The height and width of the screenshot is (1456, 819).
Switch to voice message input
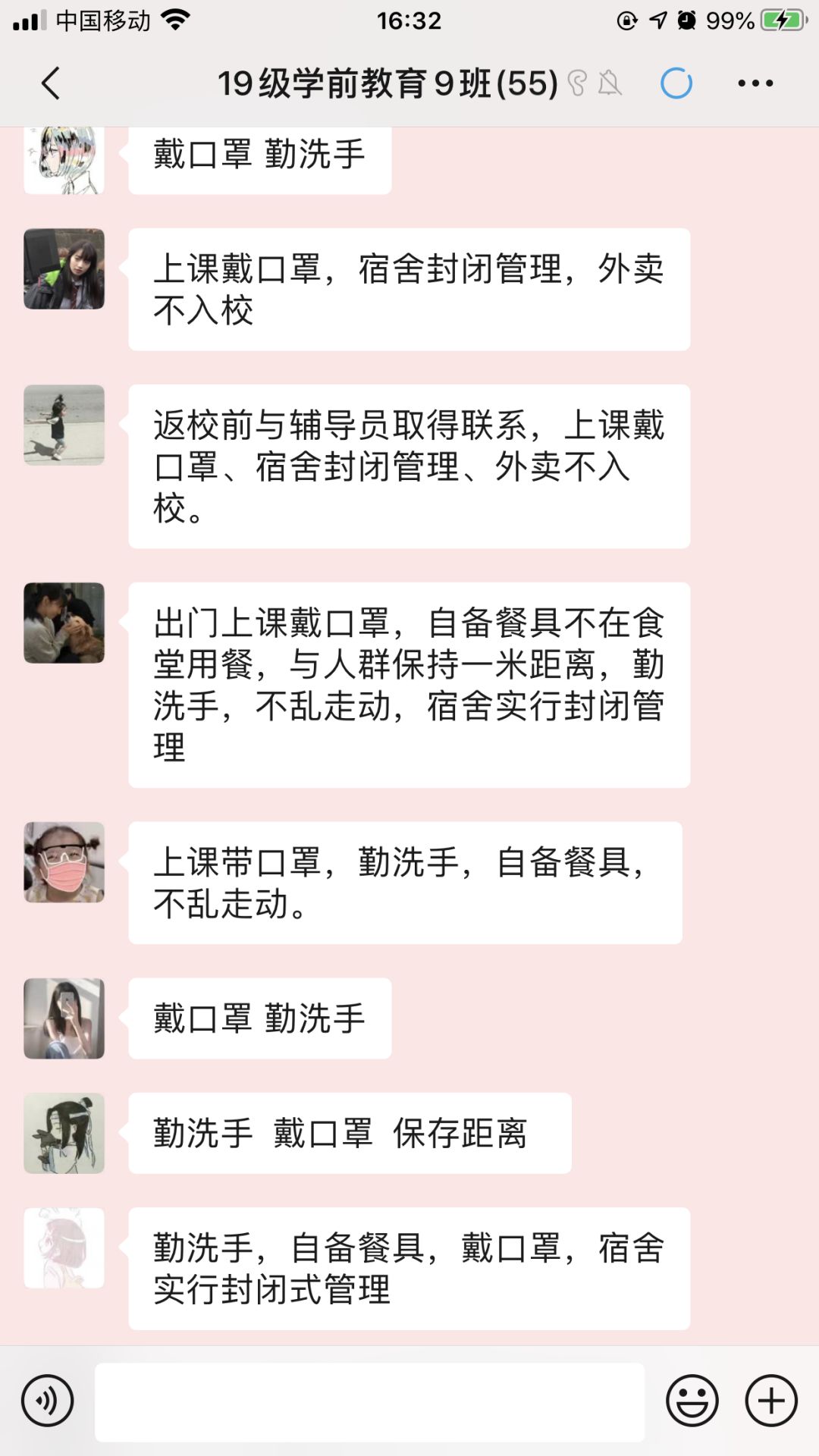[x=47, y=1401]
